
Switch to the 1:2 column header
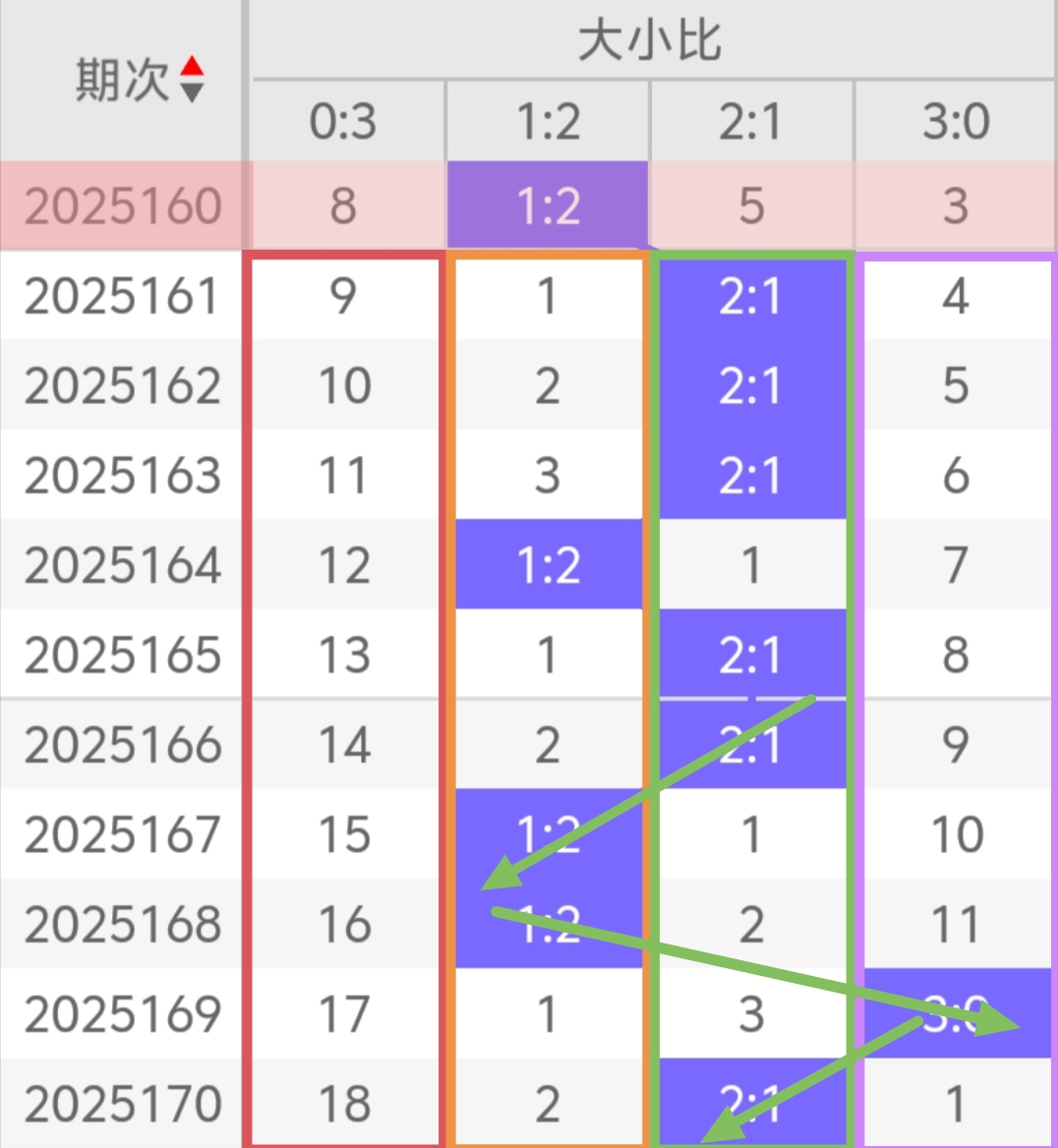click(547, 120)
